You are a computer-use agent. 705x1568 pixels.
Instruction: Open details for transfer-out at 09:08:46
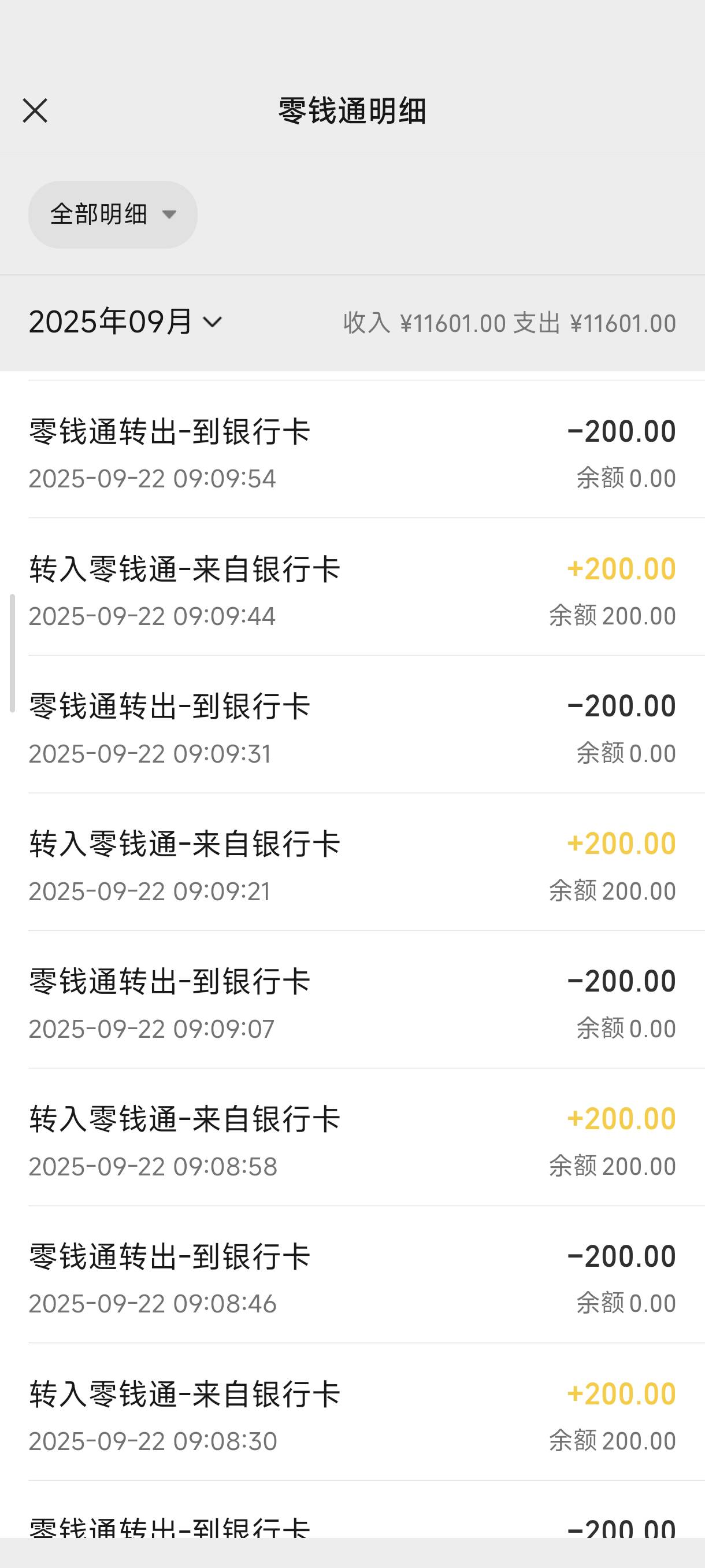click(353, 1275)
